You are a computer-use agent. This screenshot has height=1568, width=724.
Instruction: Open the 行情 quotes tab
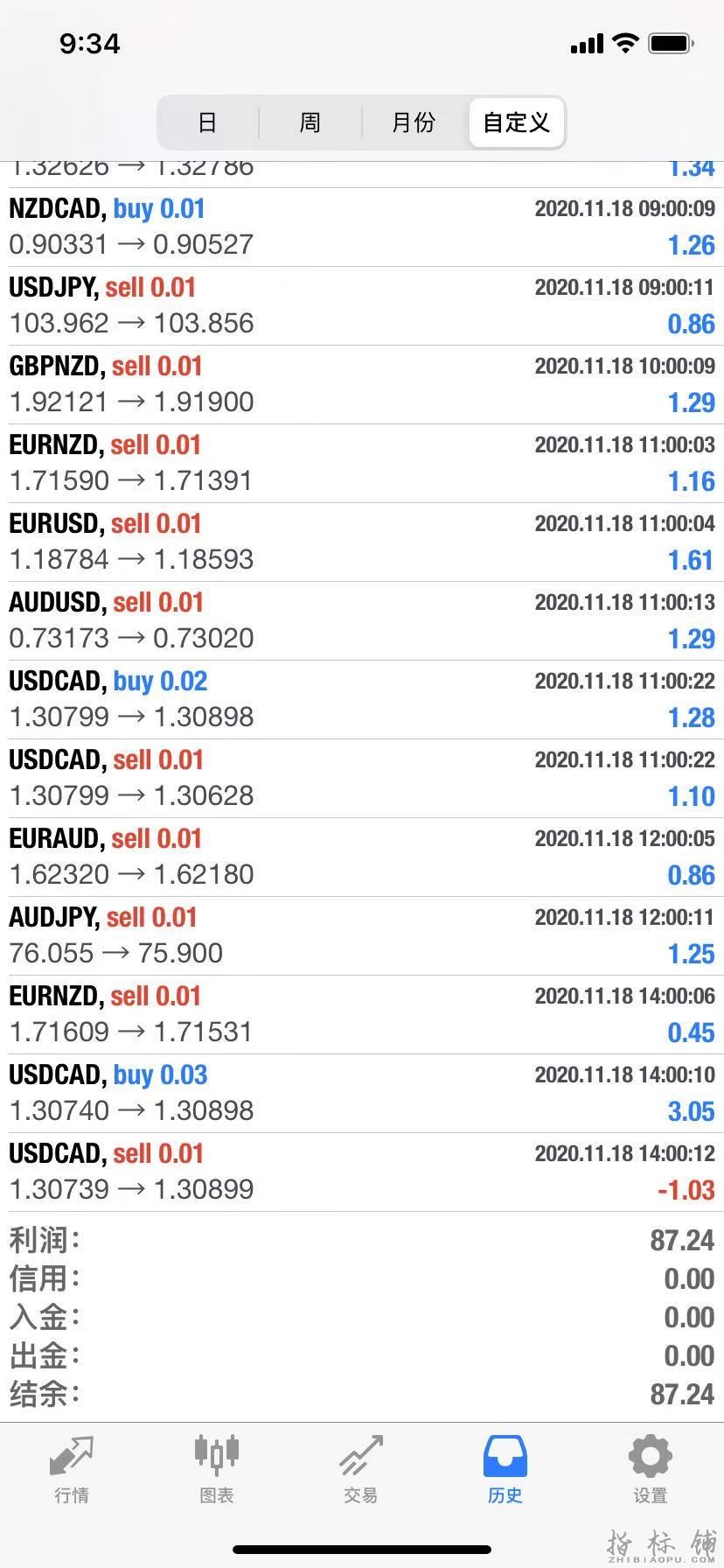tap(72, 1469)
